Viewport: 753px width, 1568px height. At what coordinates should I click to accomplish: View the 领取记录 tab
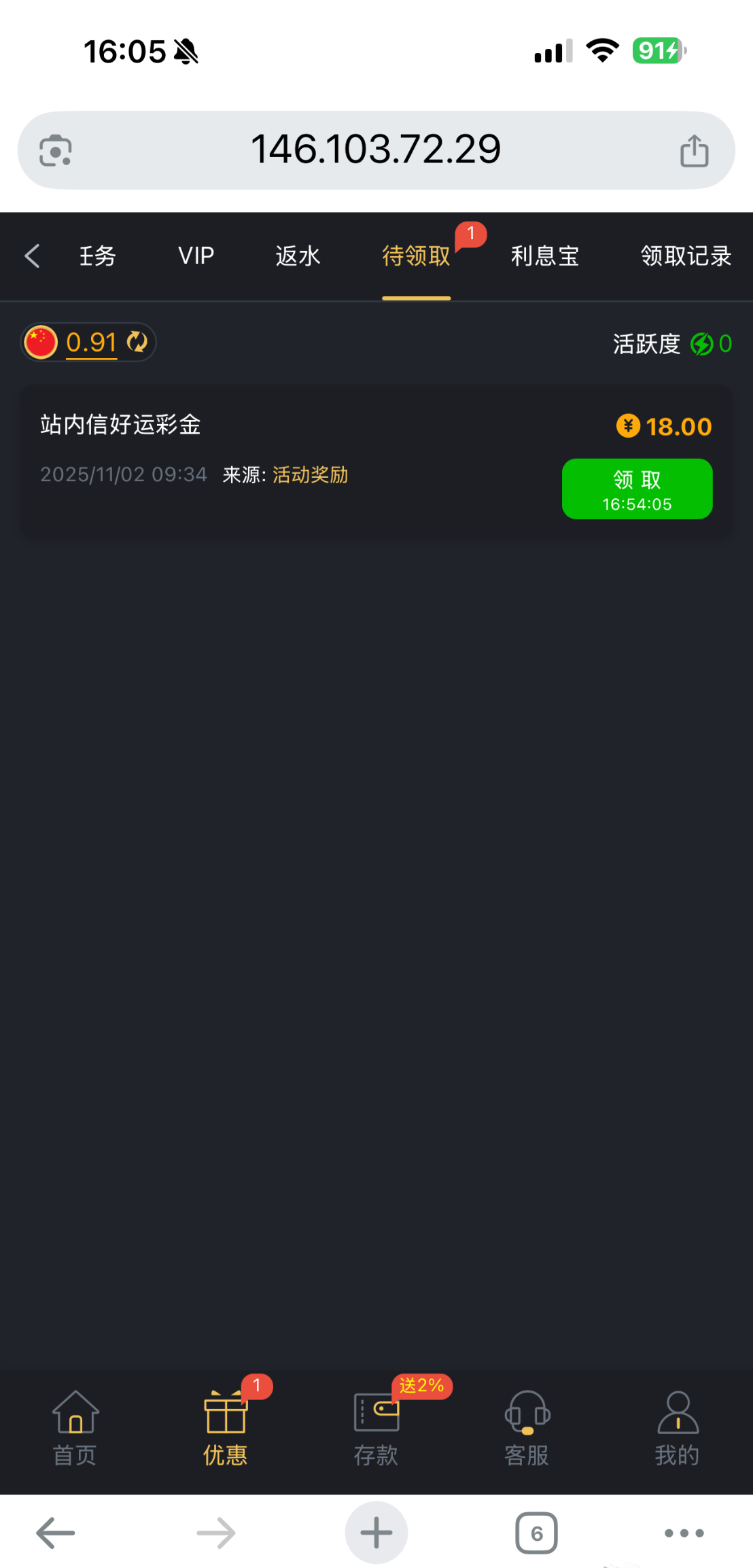pos(685,256)
